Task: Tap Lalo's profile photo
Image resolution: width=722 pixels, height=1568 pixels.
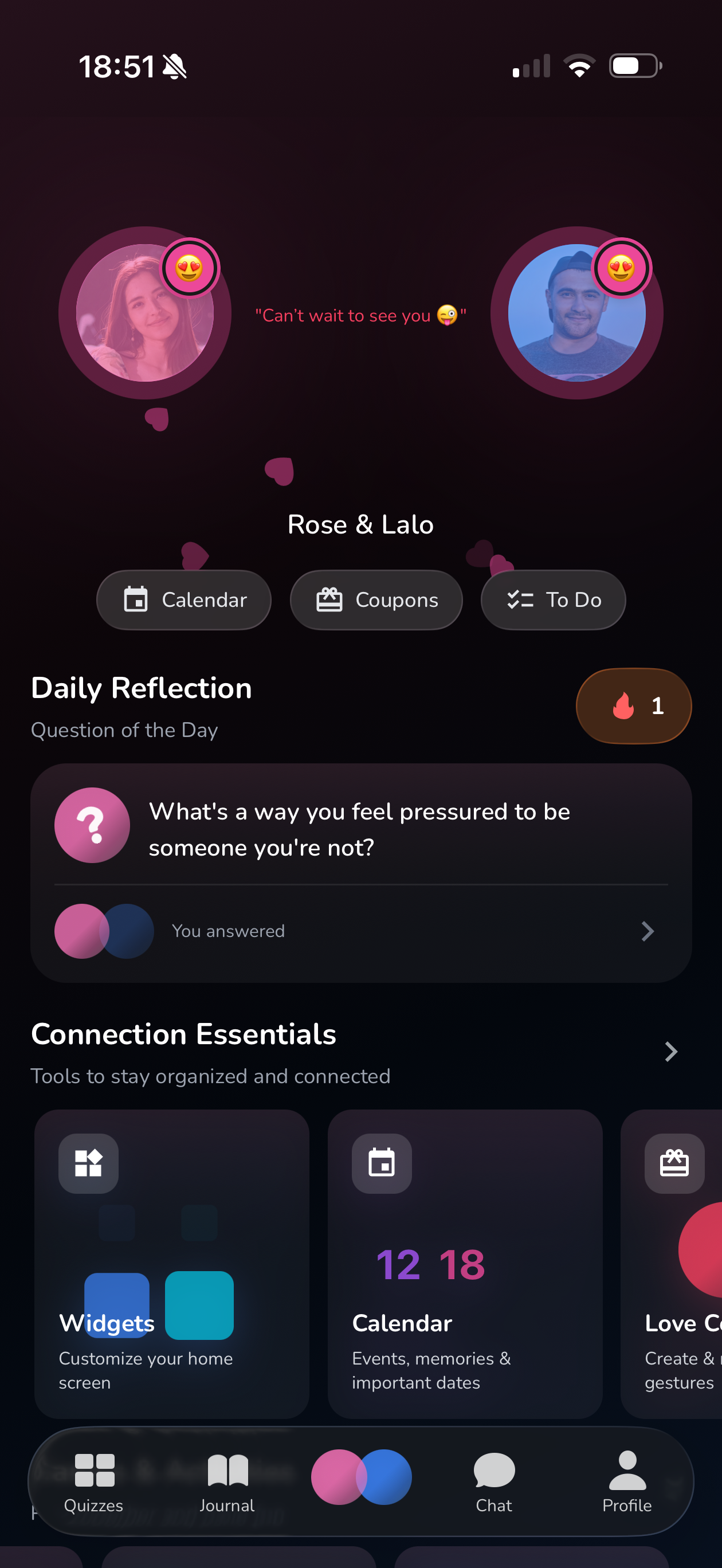Action: (576, 313)
